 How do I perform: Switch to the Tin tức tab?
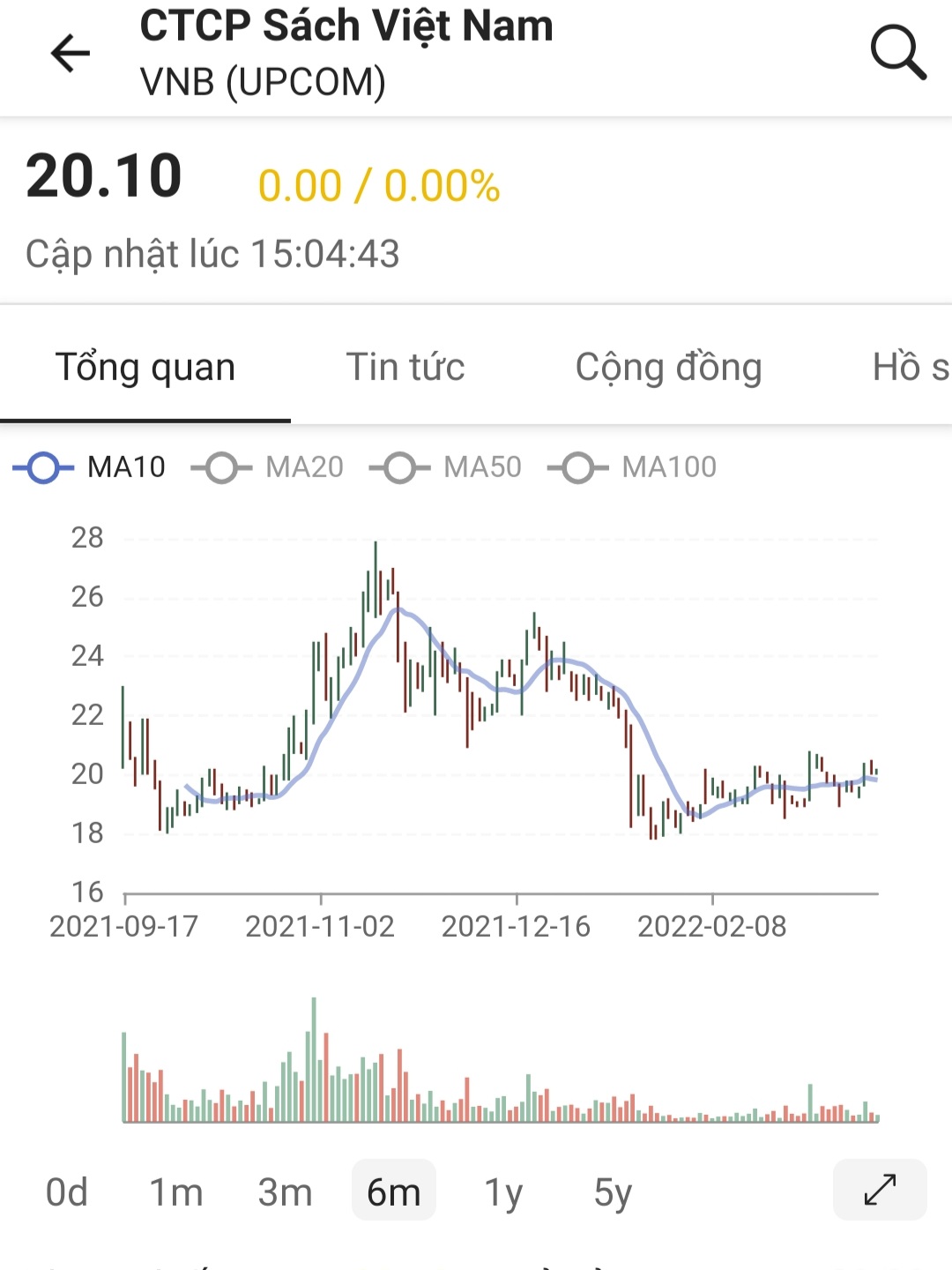click(405, 367)
